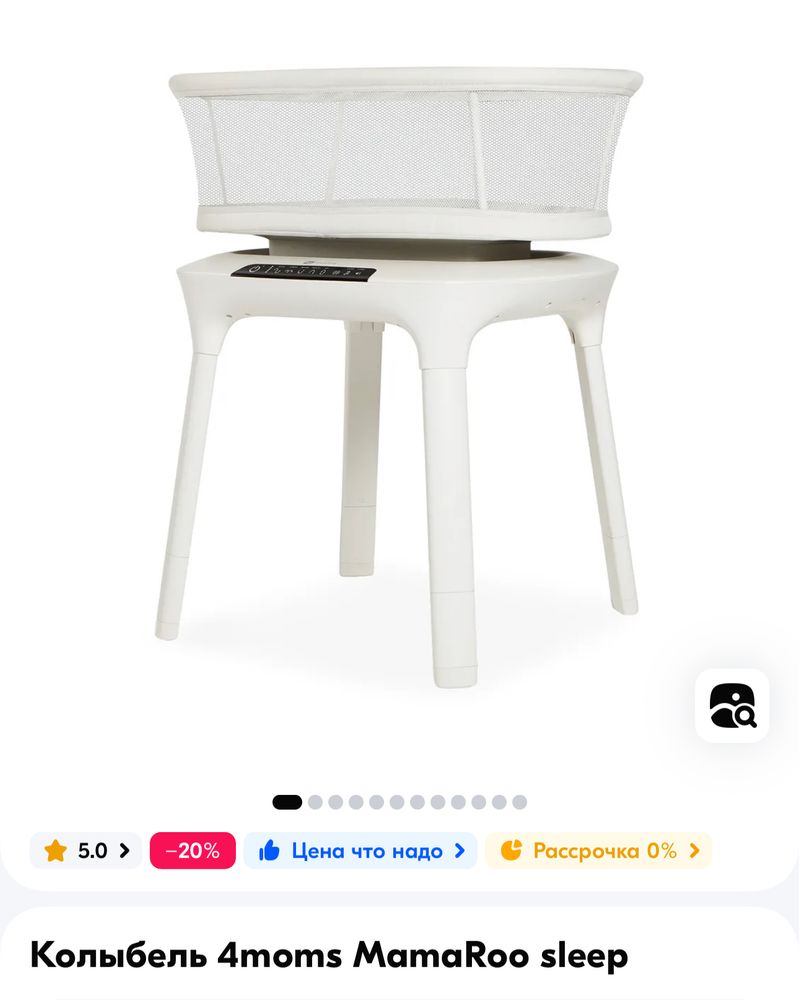Click the 5.0 rating badge

pos(85,851)
